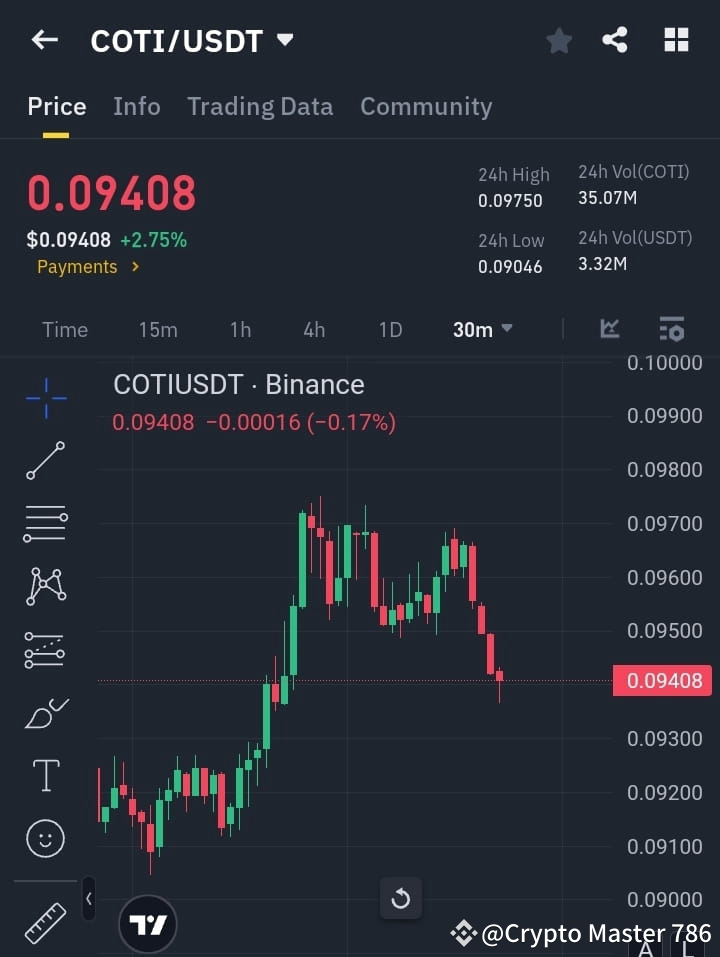Select the text annotation tool
Screen dimensions: 720x957
tap(45, 775)
